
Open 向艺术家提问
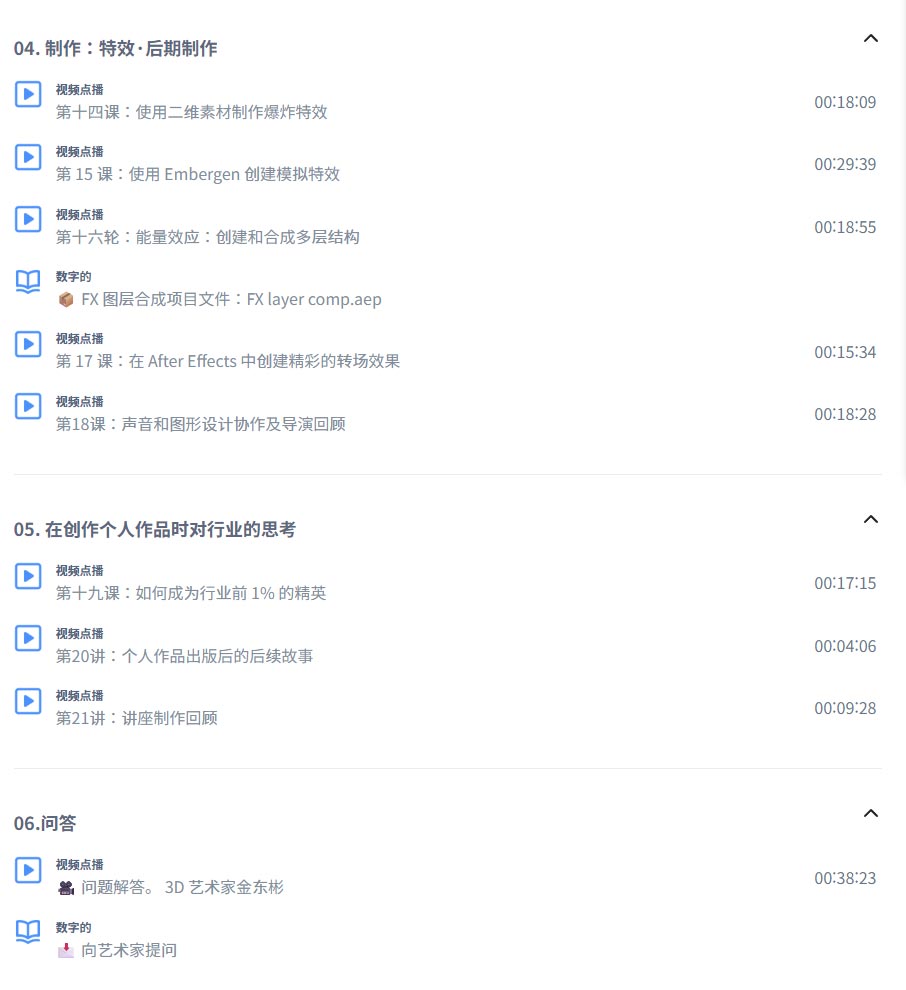coord(128,950)
